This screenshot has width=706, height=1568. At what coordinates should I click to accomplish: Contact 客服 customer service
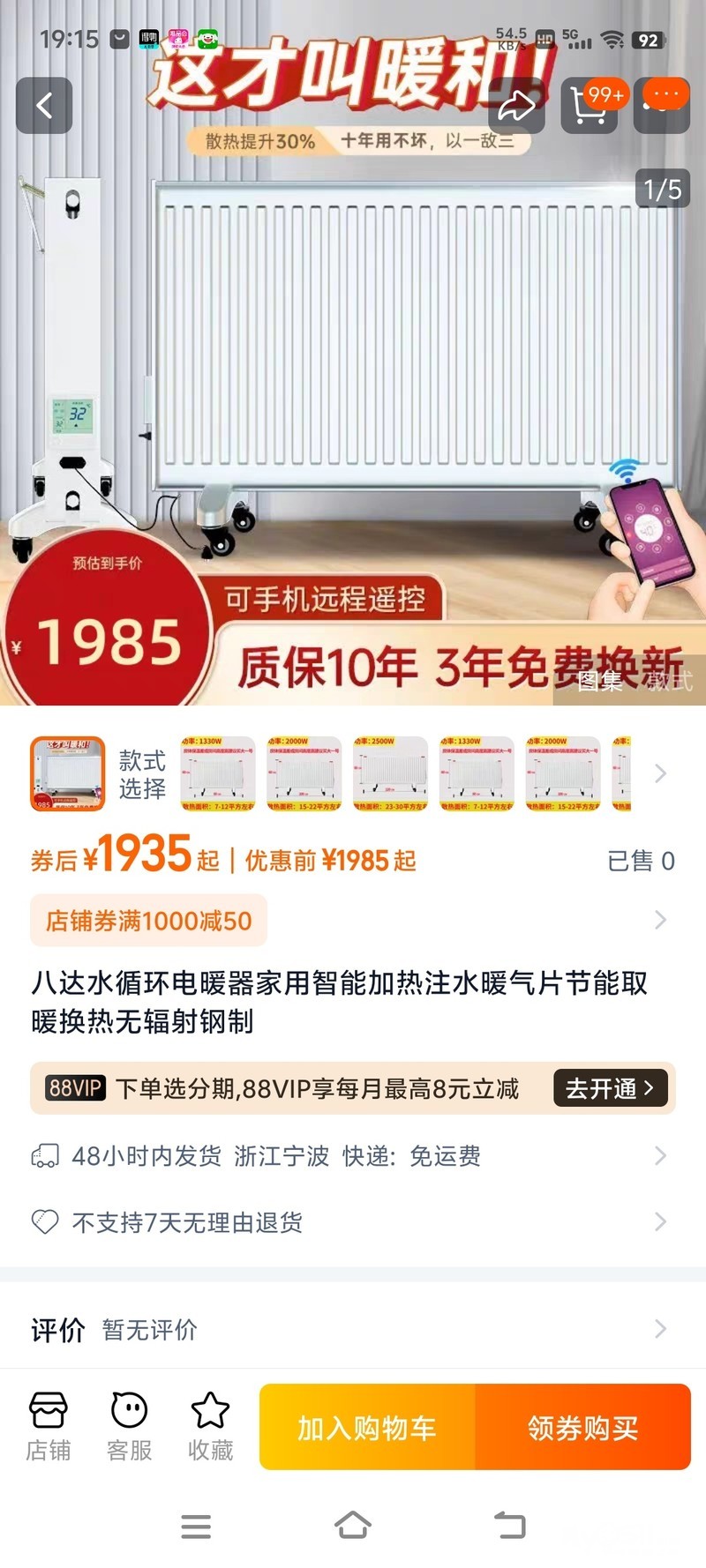click(x=130, y=1426)
